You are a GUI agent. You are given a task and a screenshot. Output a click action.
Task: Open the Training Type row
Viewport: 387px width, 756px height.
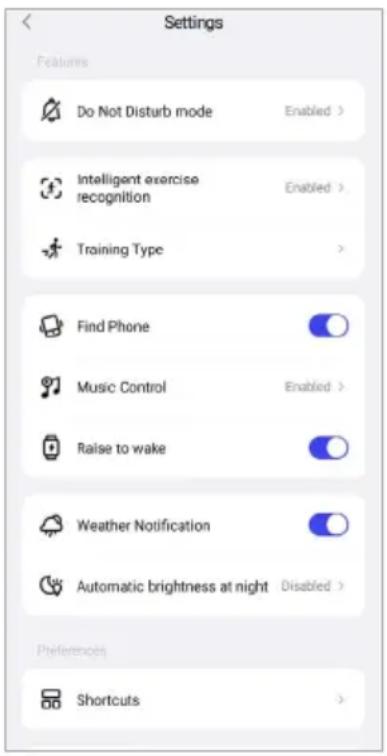(x=193, y=249)
